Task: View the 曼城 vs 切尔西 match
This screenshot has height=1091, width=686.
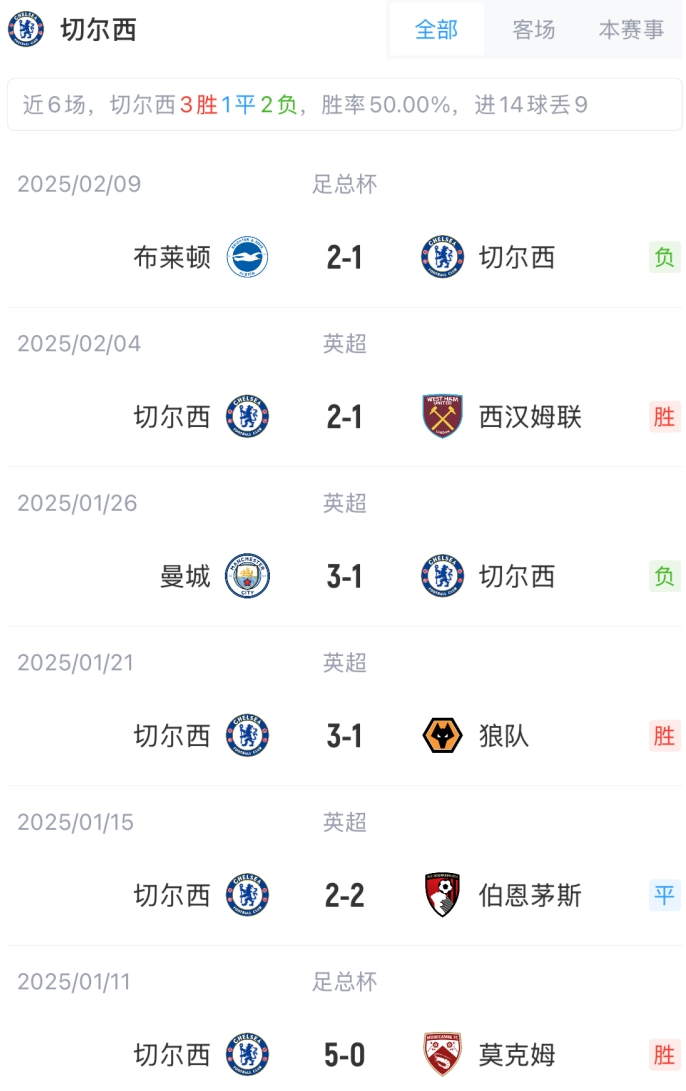Action: pyautogui.click(x=344, y=577)
